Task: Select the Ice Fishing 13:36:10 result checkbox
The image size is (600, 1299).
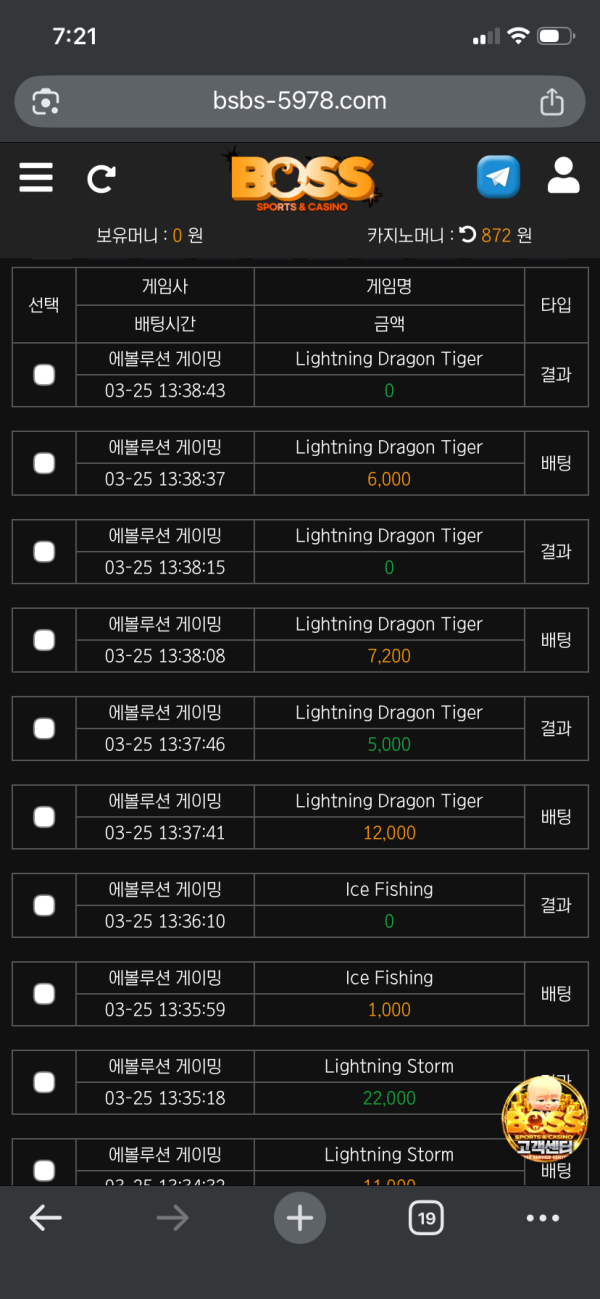Action: [44, 905]
